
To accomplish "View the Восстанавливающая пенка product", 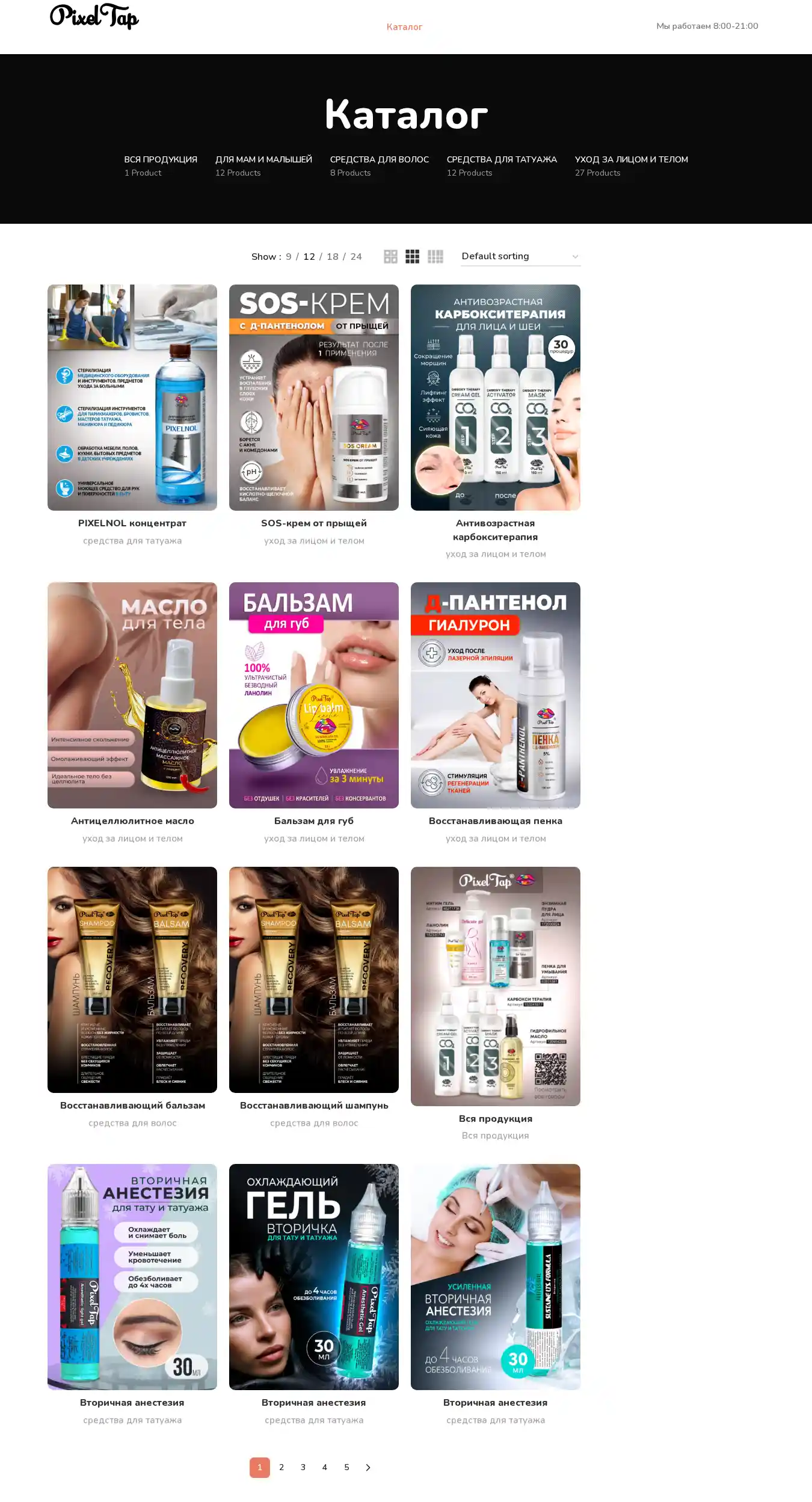I will pyautogui.click(x=495, y=821).
